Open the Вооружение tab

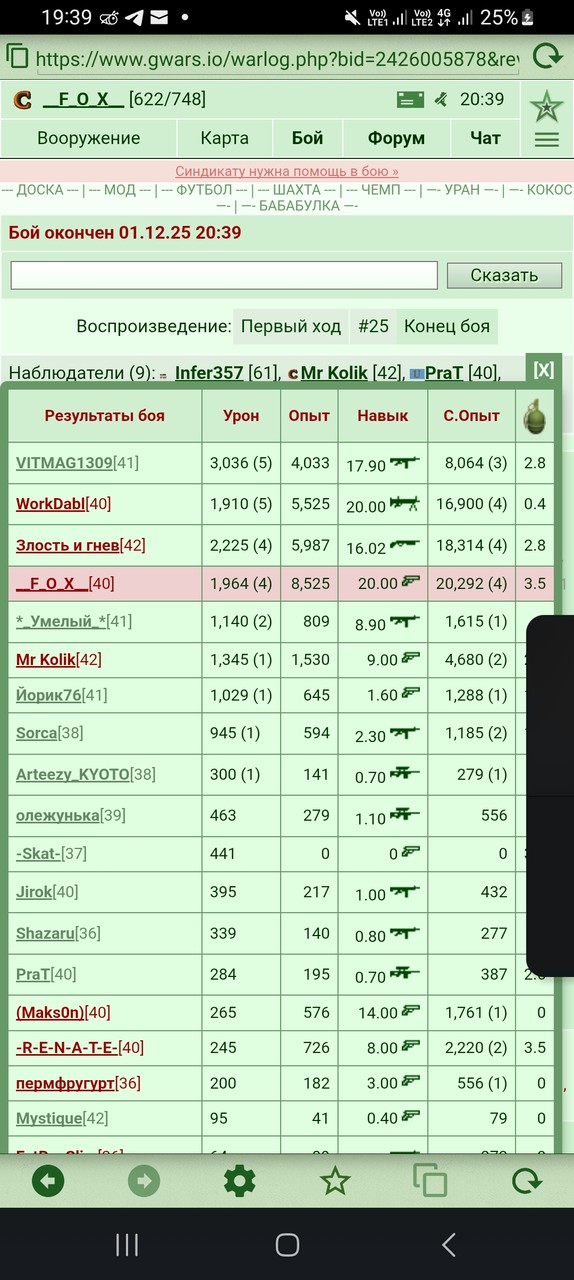tap(89, 138)
